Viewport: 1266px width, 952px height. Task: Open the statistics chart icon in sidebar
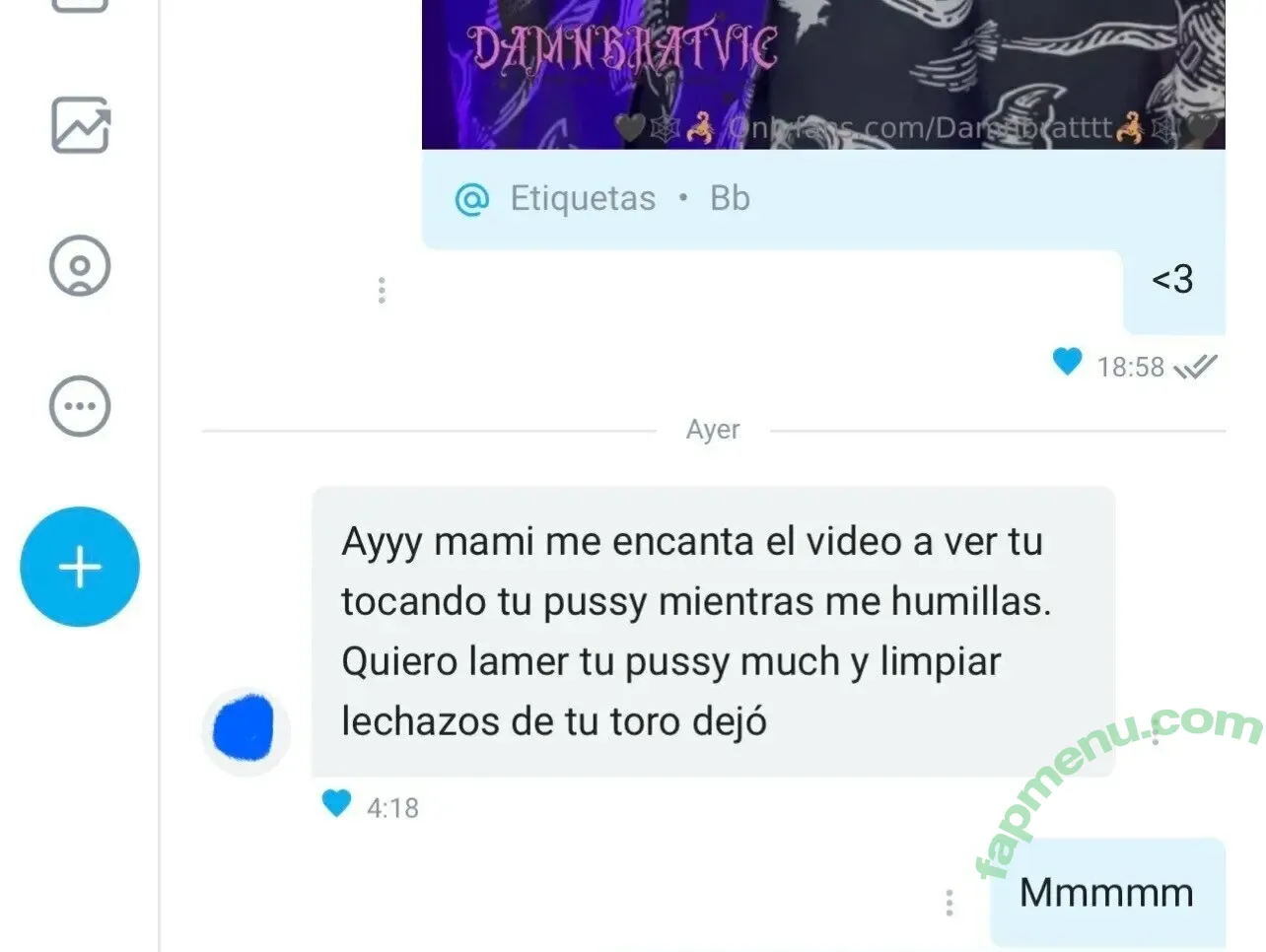80,125
